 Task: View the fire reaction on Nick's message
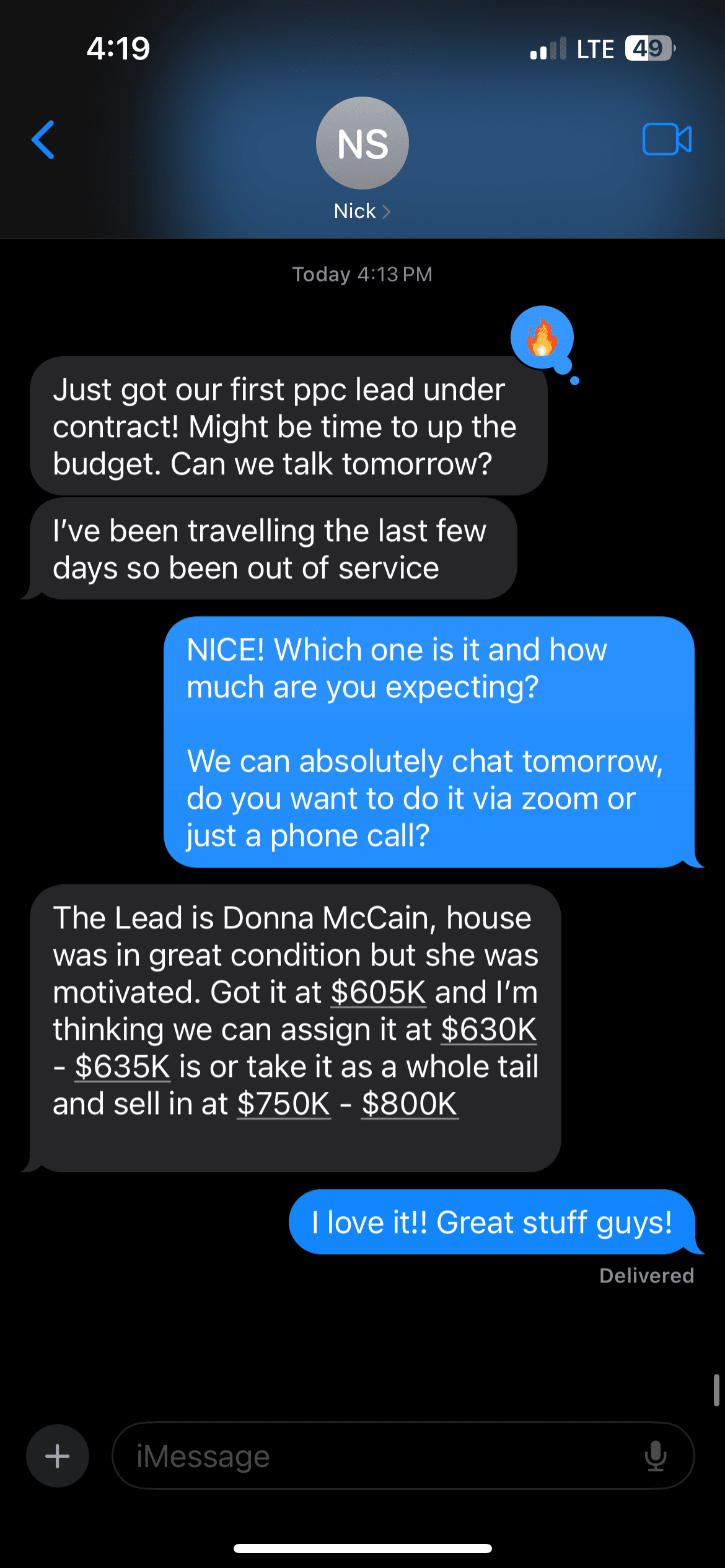tap(542, 338)
